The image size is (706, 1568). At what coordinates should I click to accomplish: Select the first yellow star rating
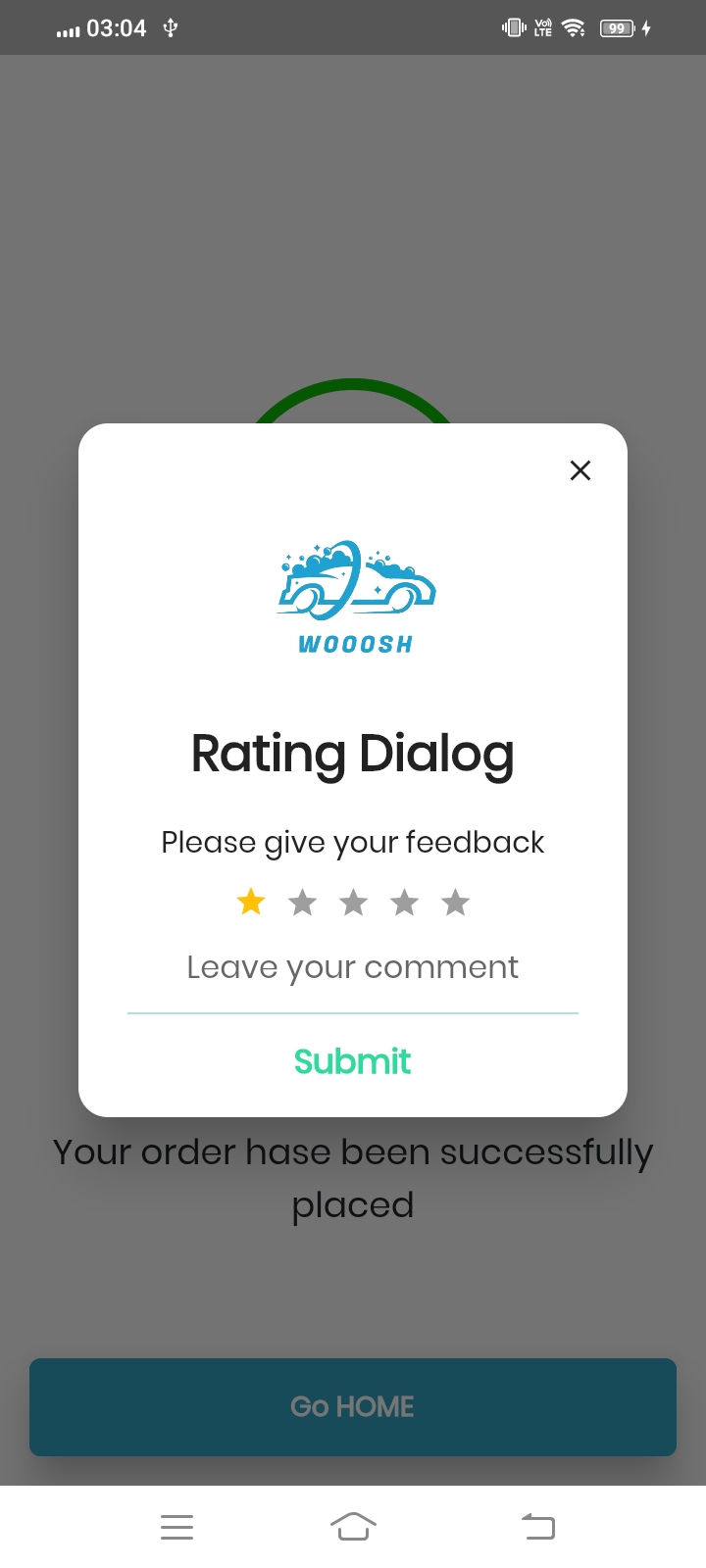(x=250, y=902)
